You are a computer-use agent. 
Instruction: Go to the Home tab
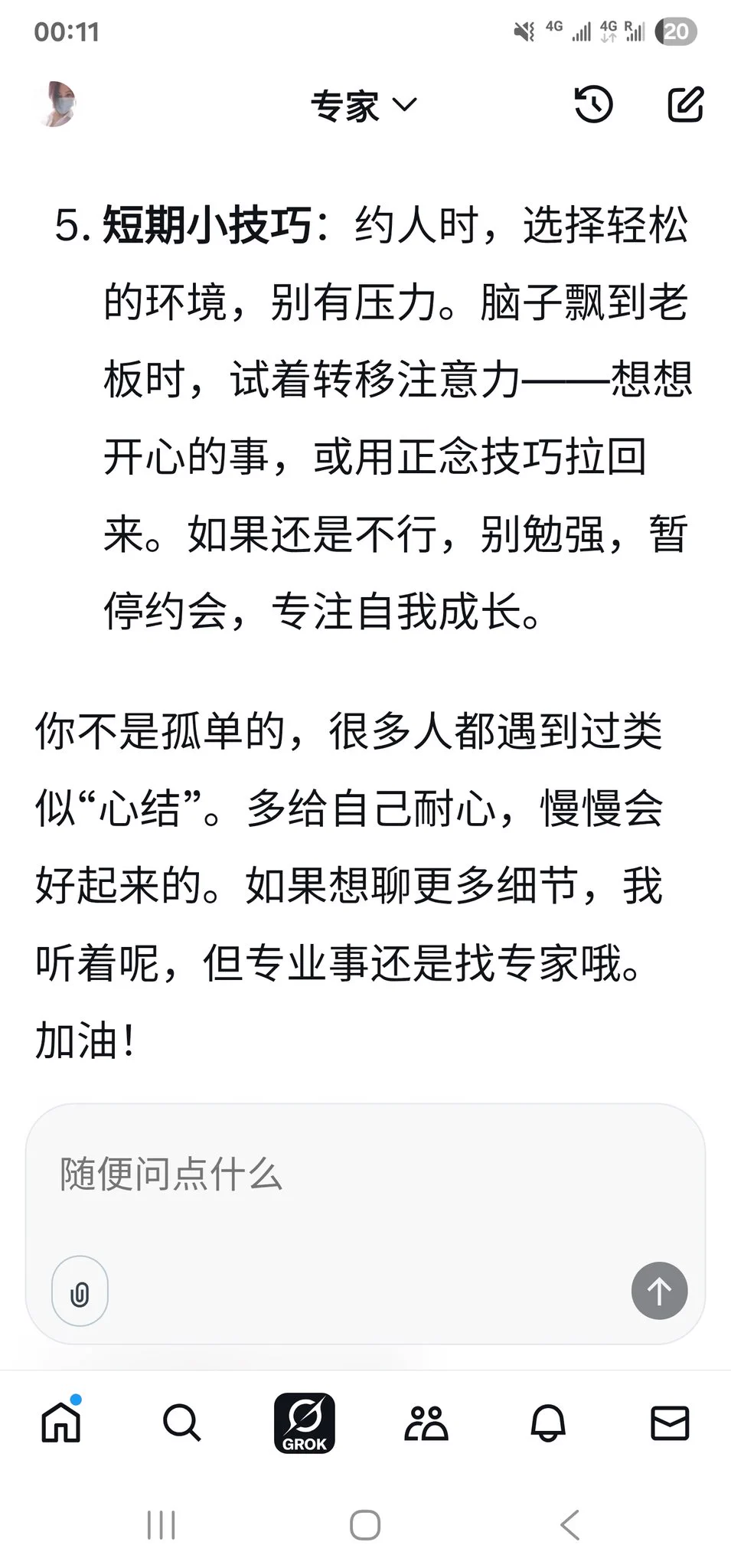pyautogui.click(x=61, y=1423)
